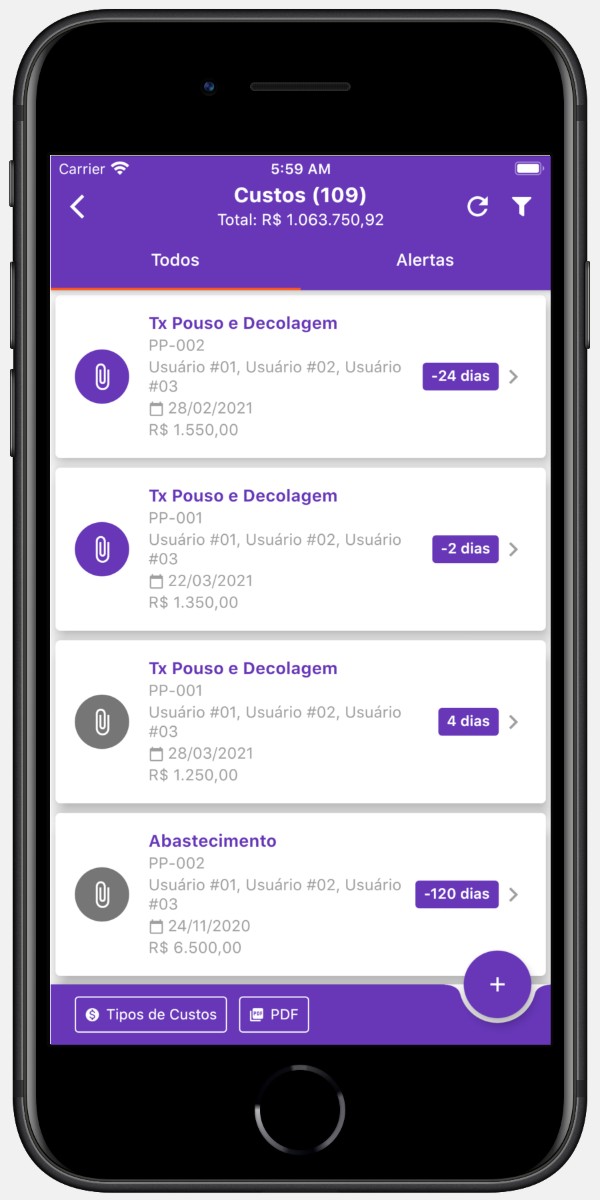This screenshot has height=1200, width=600.
Task: Tap the attachment icon on the Abastecimento card
Action: (x=102, y=894)
